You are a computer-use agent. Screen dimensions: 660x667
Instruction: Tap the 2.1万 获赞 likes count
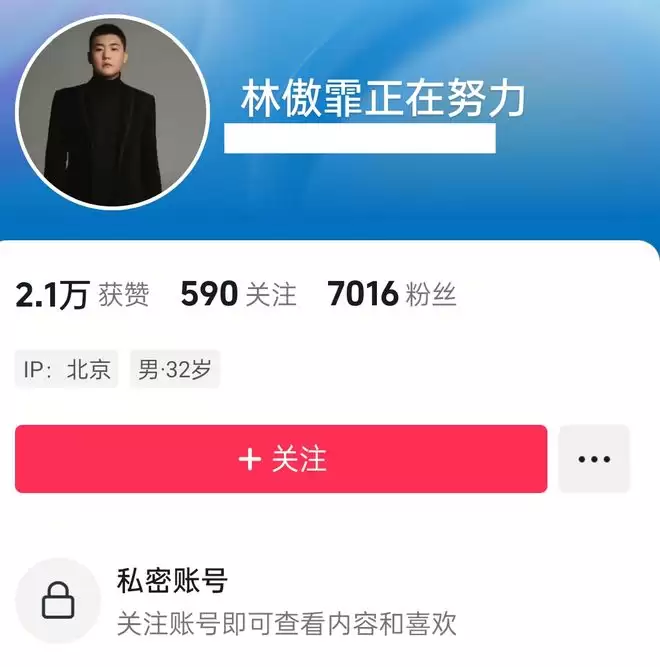click(82, 294)
